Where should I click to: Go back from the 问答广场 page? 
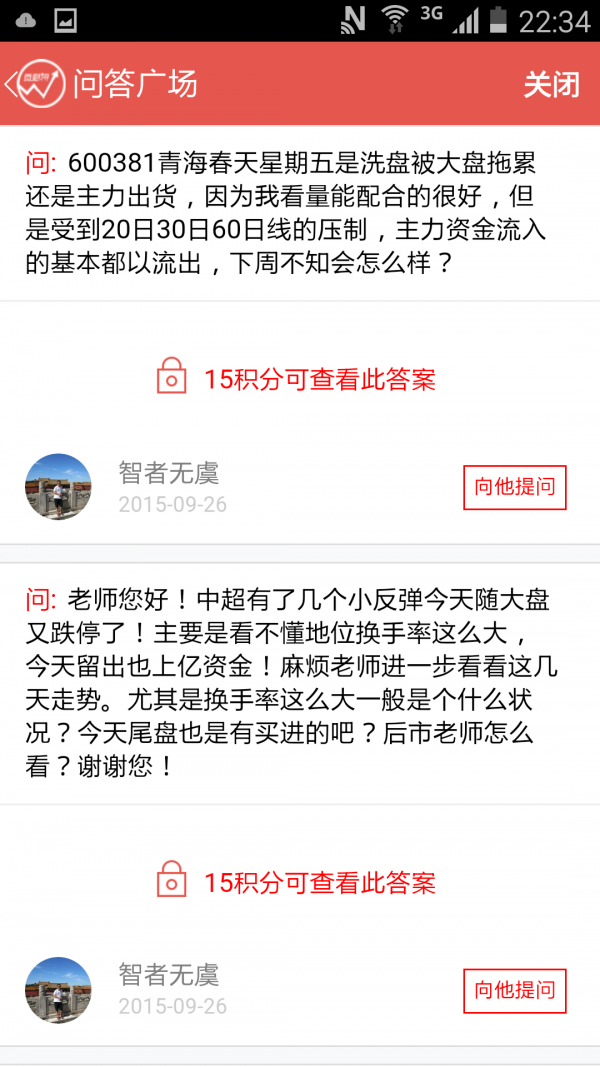14,84
